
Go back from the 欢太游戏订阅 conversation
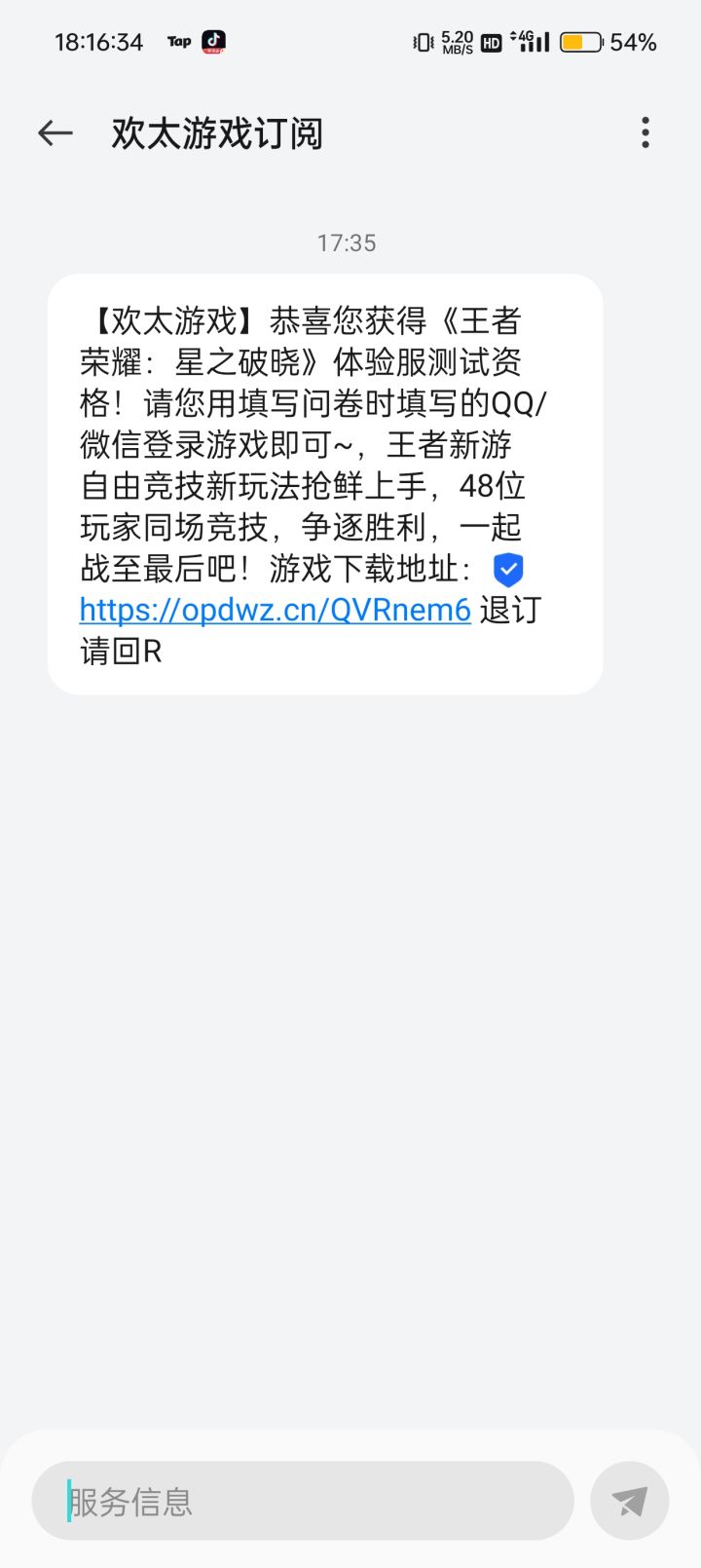coord(55,133)
